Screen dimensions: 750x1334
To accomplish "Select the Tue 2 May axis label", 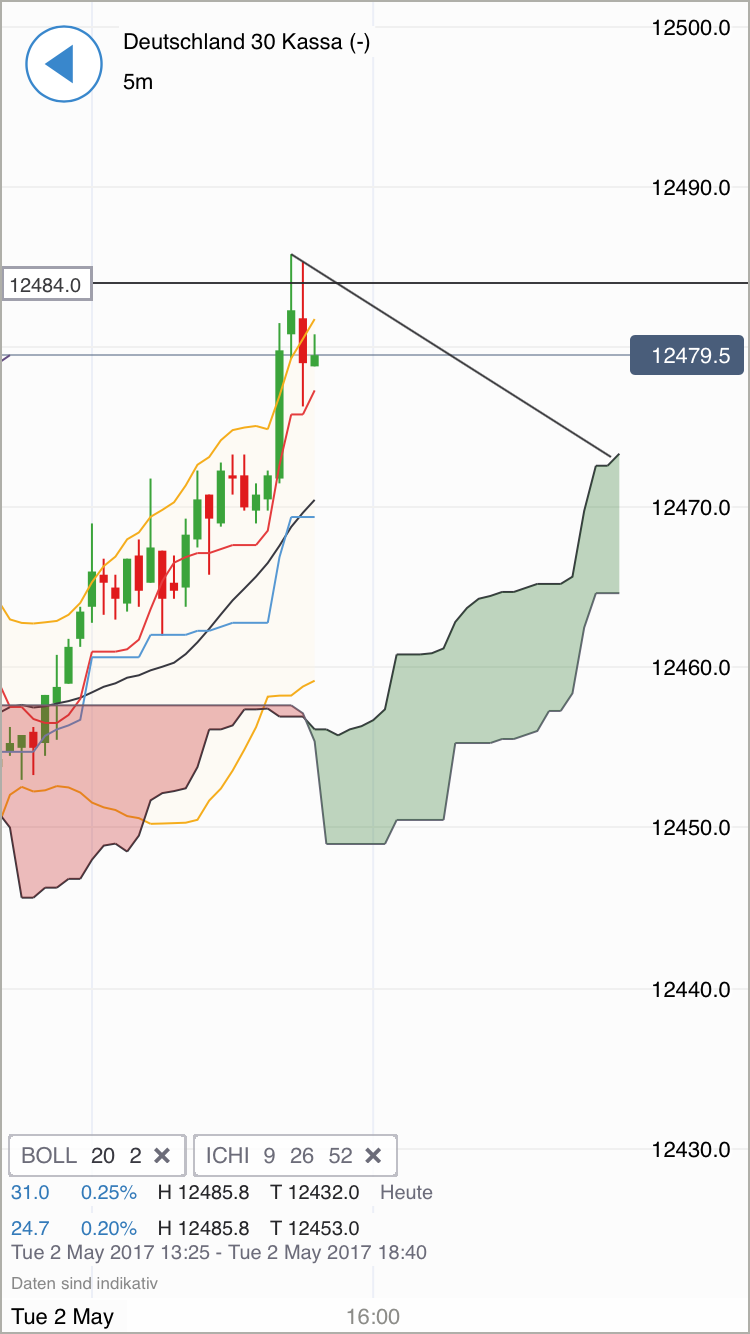I will coord(62,1316).
